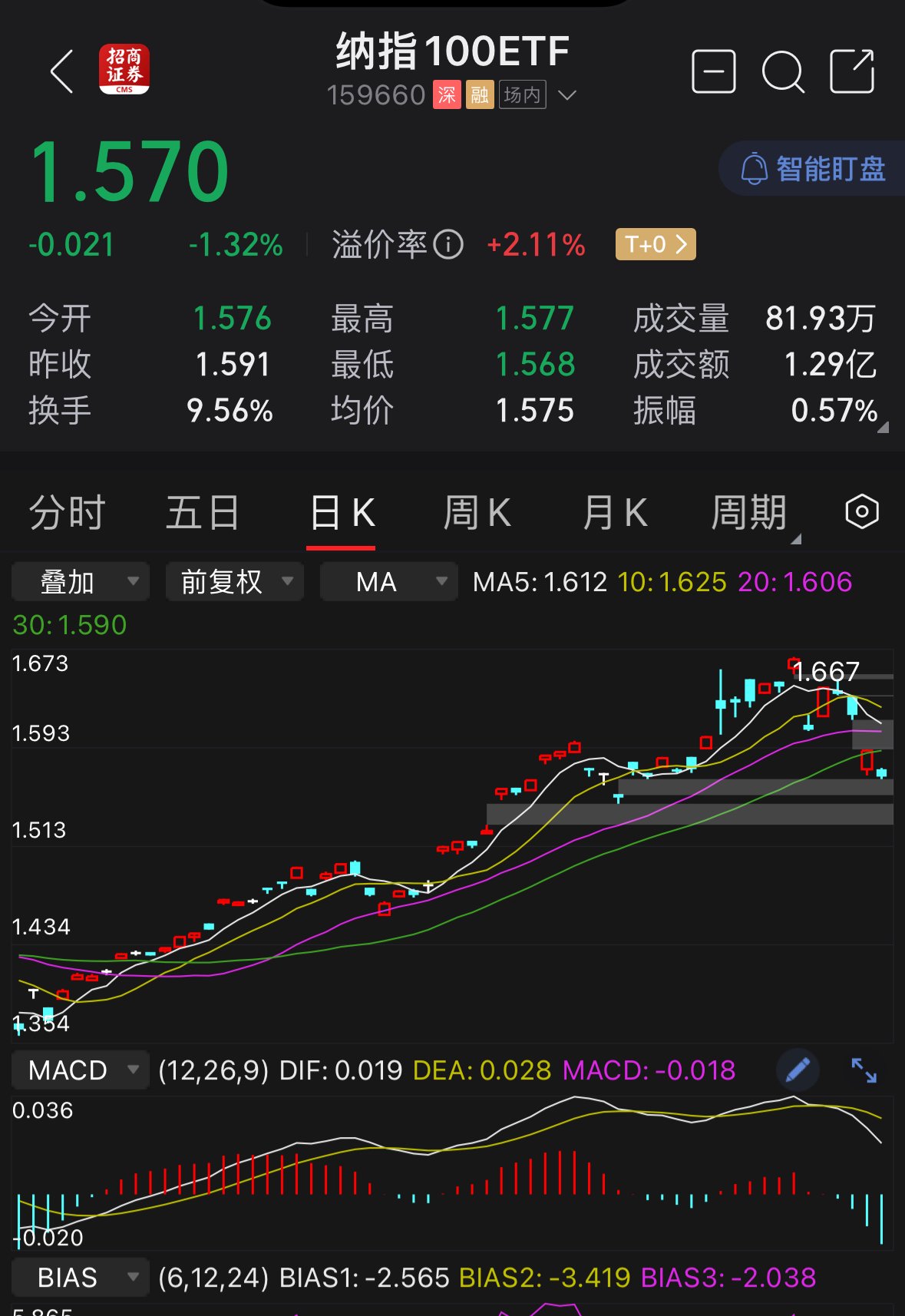Switch between 深 and 融 market badges
Viewport: 905px width, 1316px height.
[461, 95]
